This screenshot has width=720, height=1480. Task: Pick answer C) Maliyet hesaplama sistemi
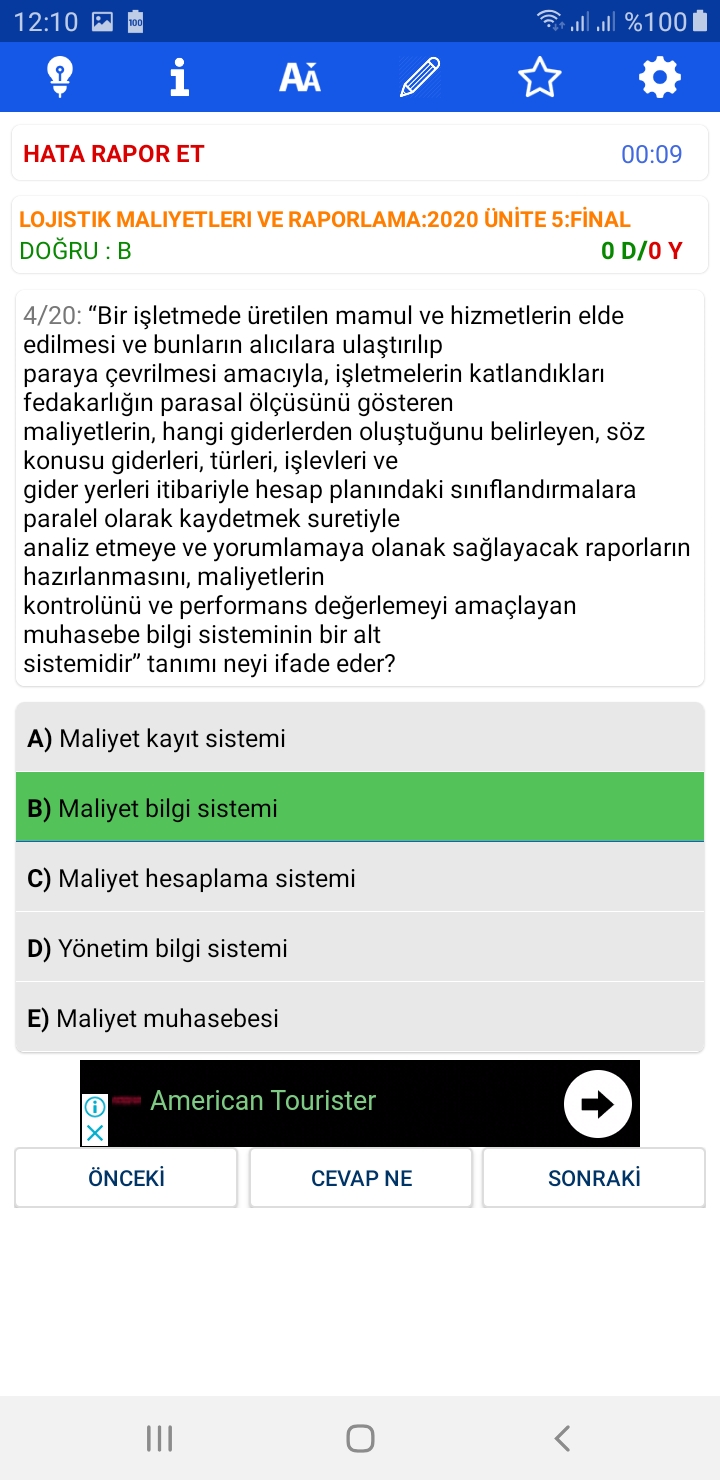click(x=360, y=878)
